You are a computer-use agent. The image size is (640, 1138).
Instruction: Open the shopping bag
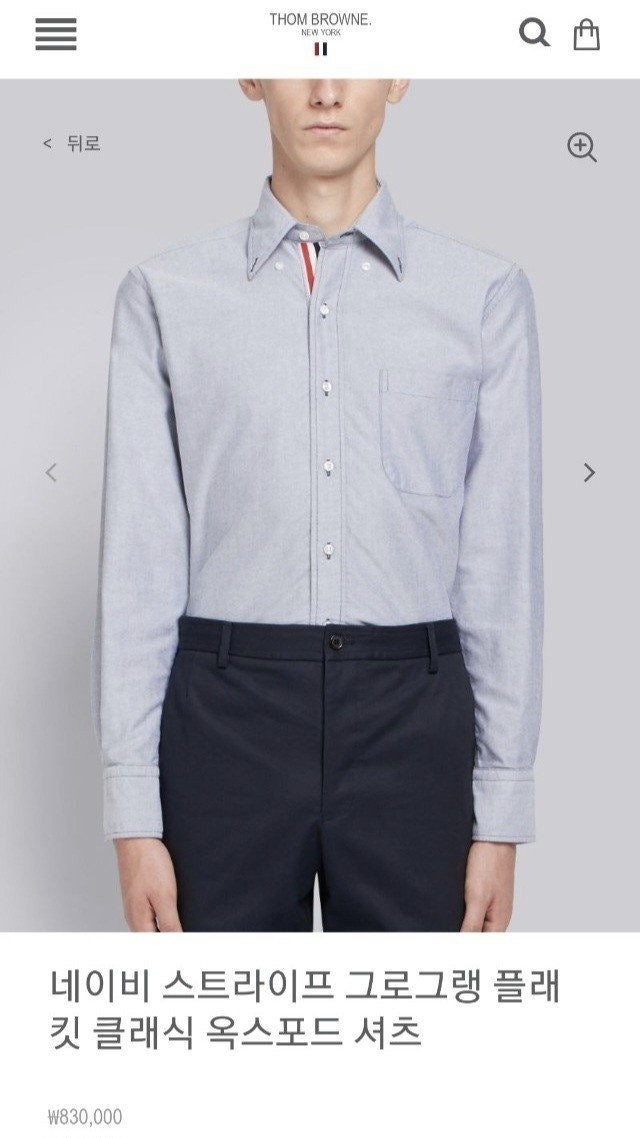click(x=586, y=35)
